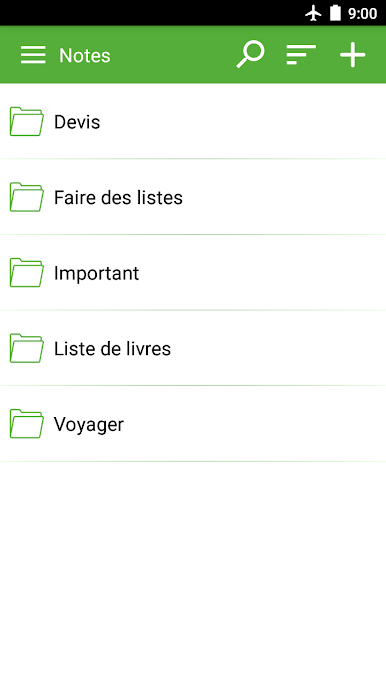Add a new note with plus icon
The width and height of the screenshot is (386, 686).
pos(352,55)
